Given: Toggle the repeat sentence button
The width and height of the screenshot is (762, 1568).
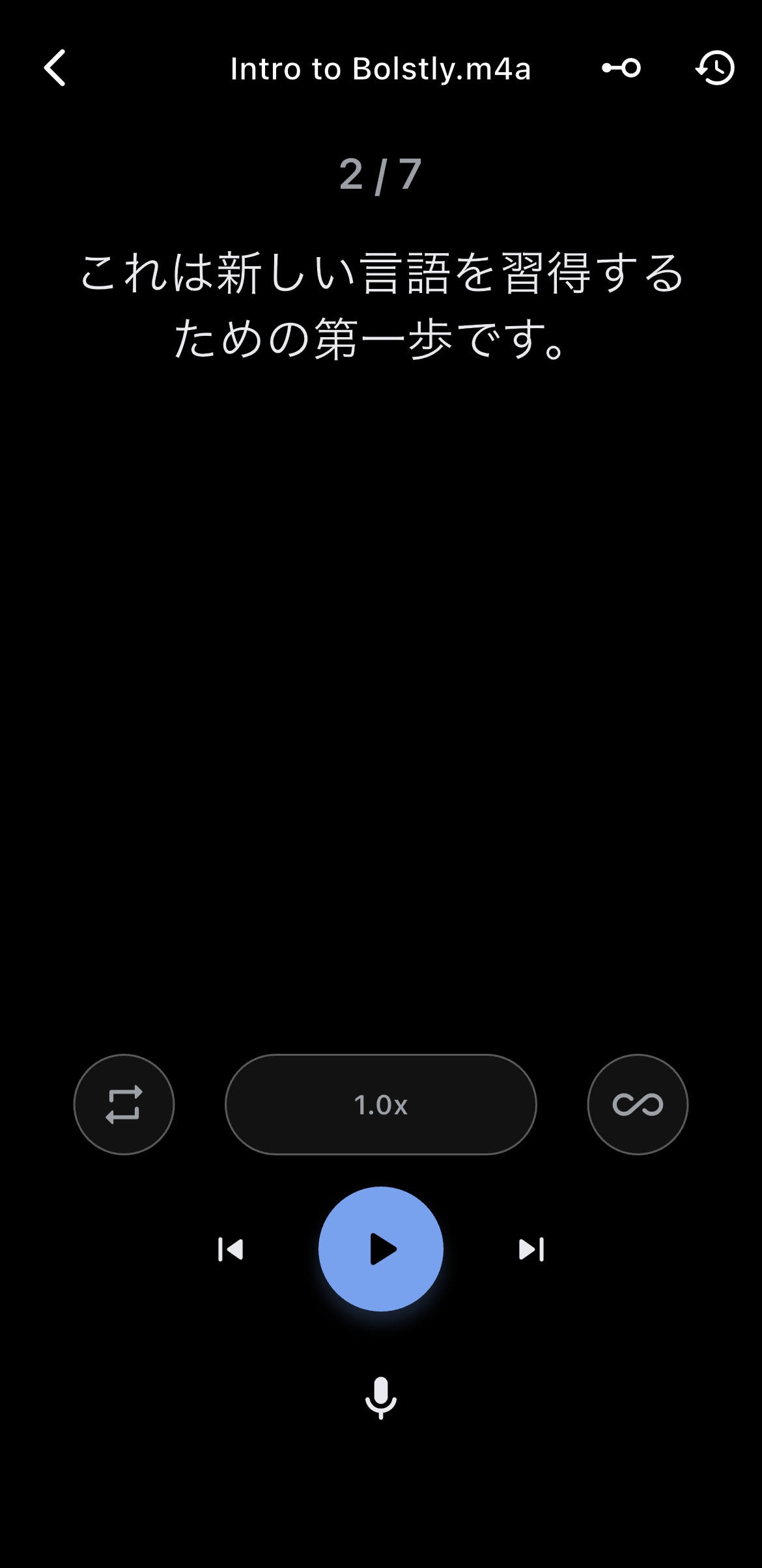Looking at the screenshot, I should pyautogui.click(x=124, y=1104).
